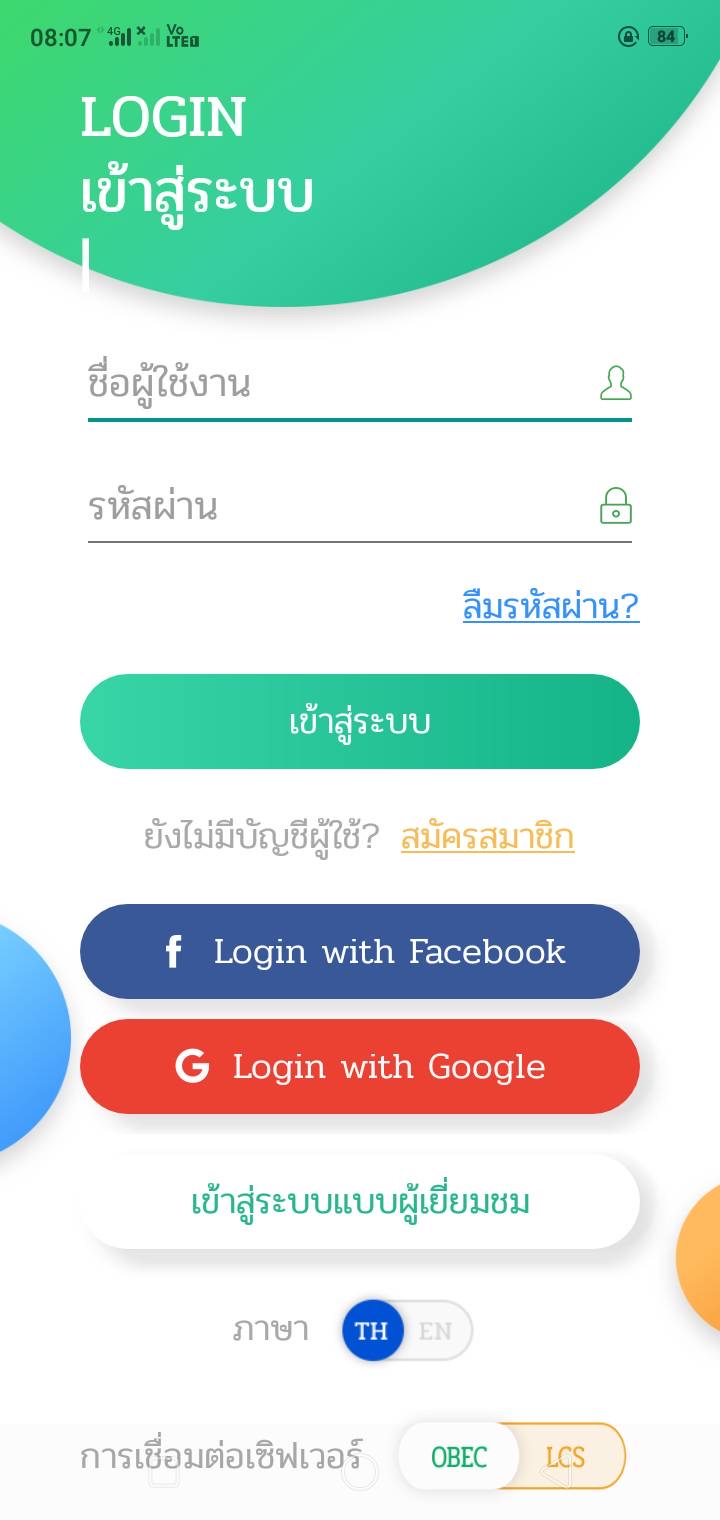Viewport: 720px width, 1520px height.
Task: Choose the OBEC server connection
Action: (459, 1457)
